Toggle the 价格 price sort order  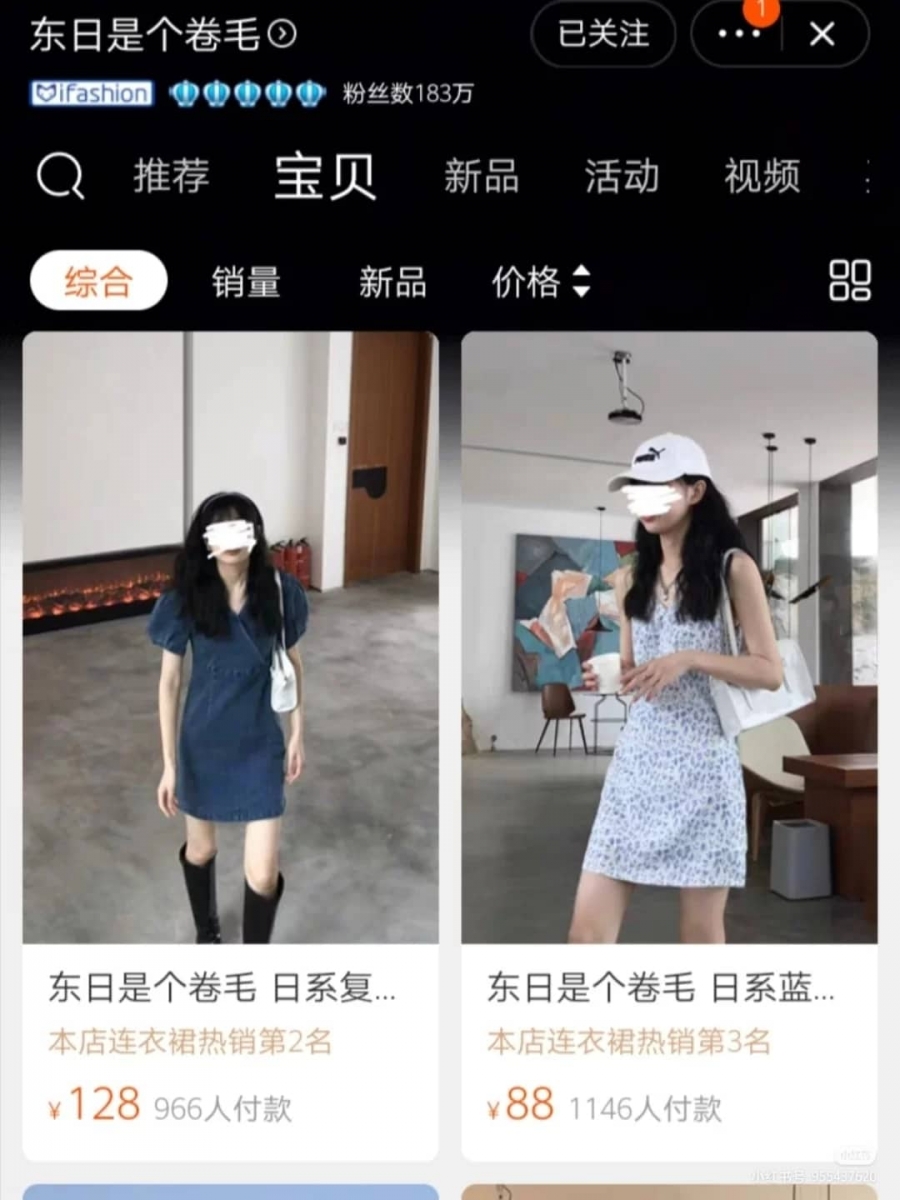point(540,282)
